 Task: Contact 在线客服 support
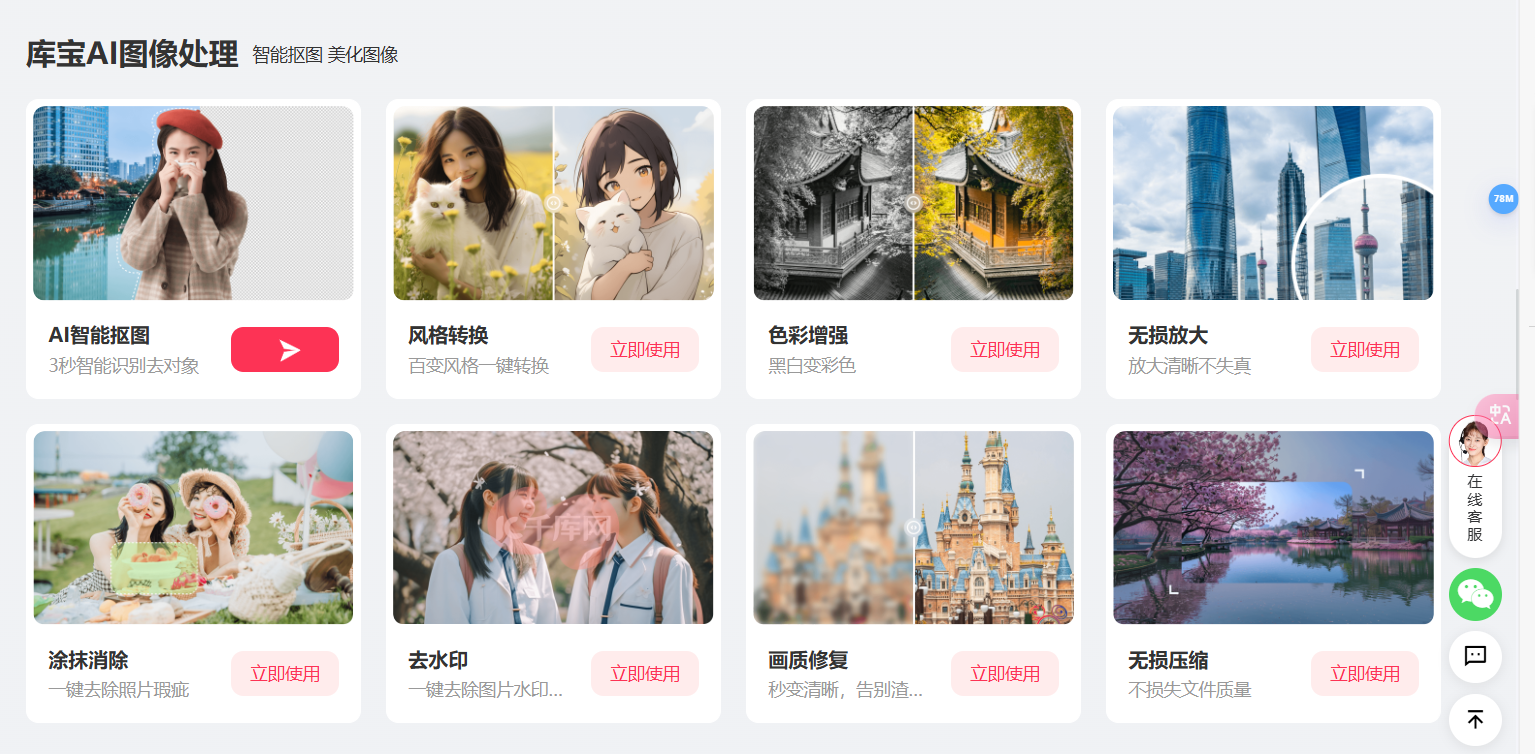[x=1475, y=486]
